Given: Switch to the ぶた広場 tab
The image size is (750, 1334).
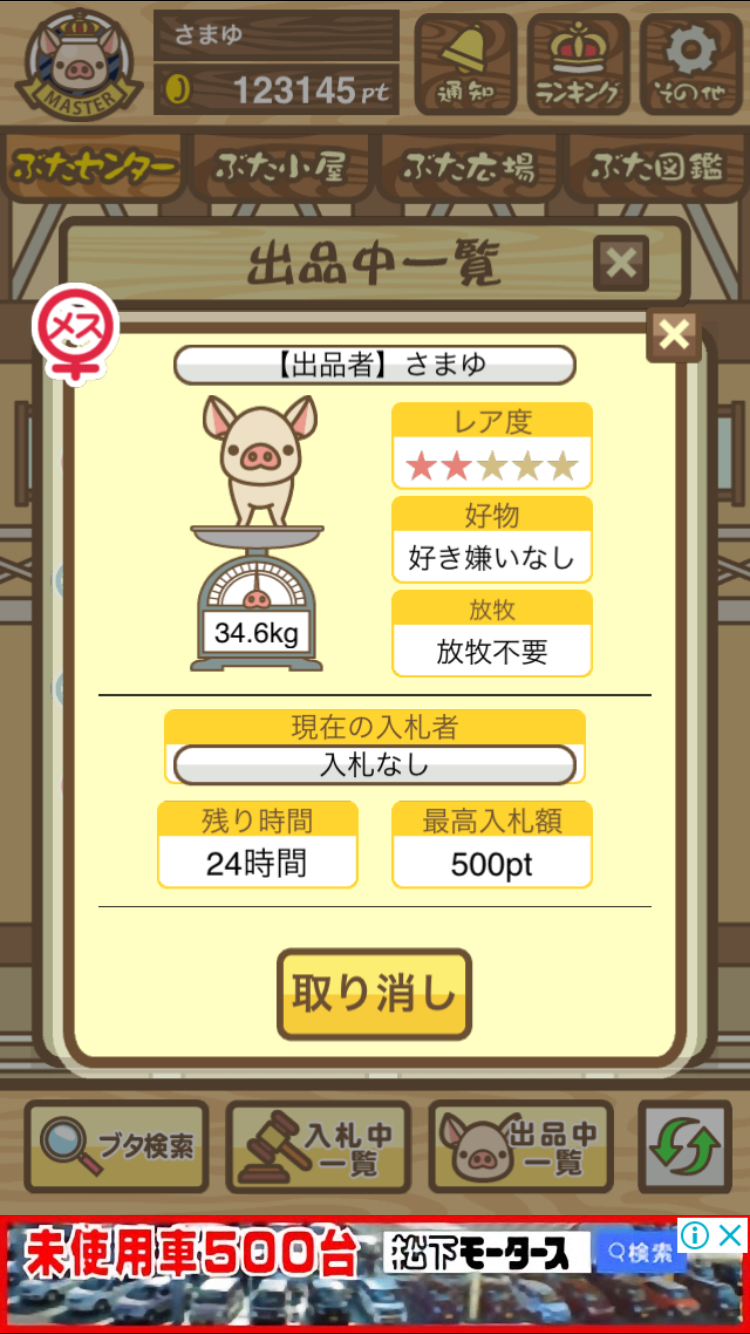Looking at the screenshot, I should pyautogui.click(x=468, y=167).
